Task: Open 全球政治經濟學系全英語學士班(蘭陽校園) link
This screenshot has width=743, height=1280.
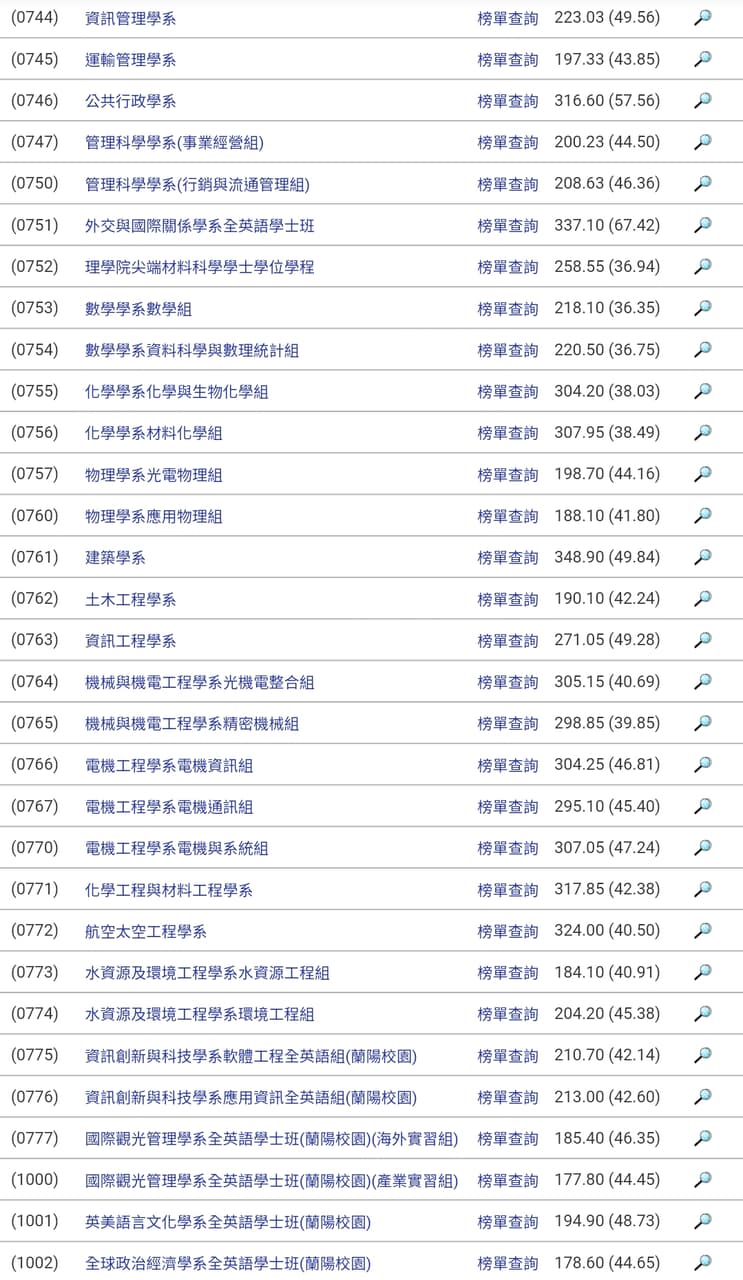Action: (228, 1263)
